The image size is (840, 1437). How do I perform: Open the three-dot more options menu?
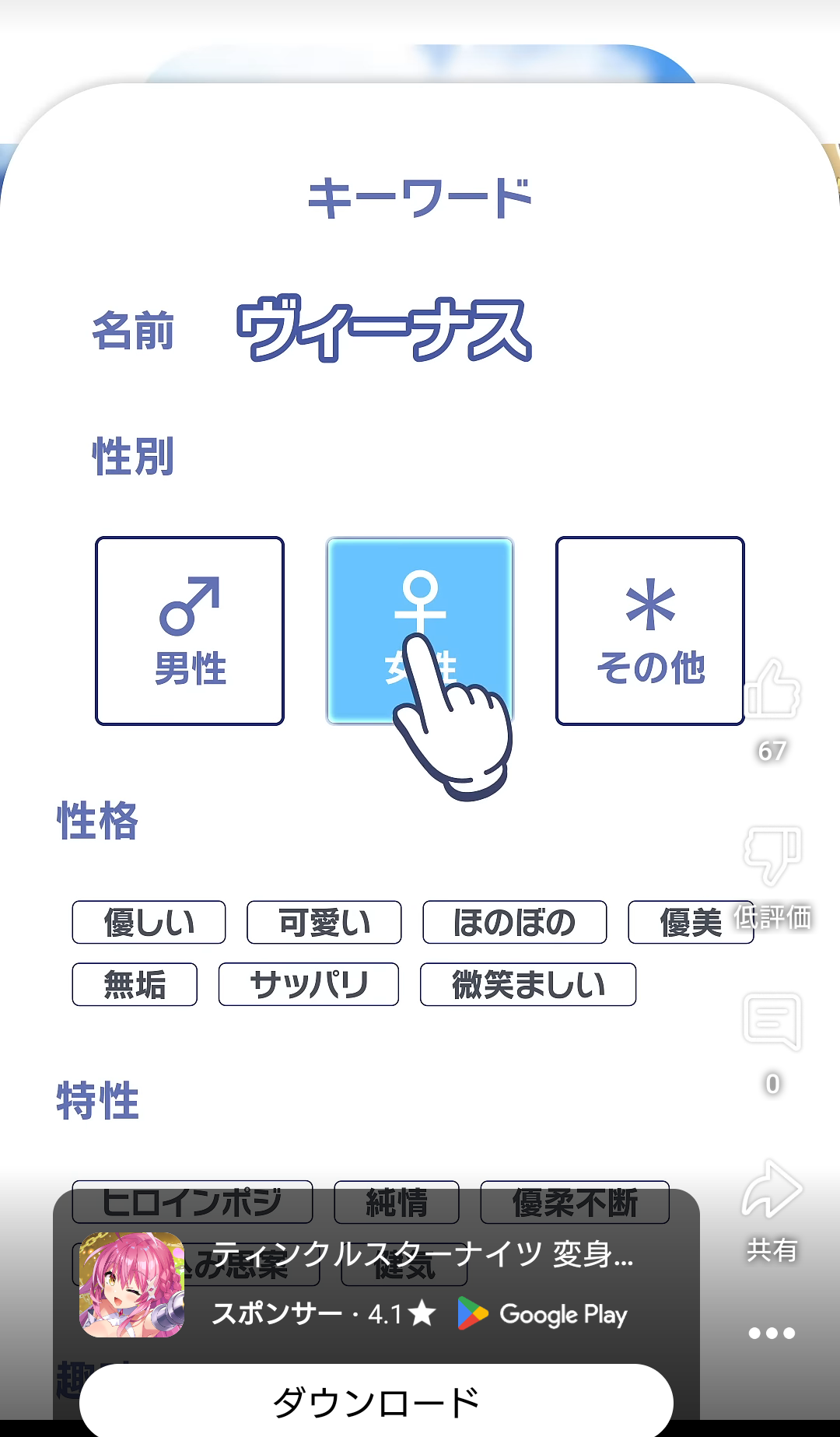772,1333
